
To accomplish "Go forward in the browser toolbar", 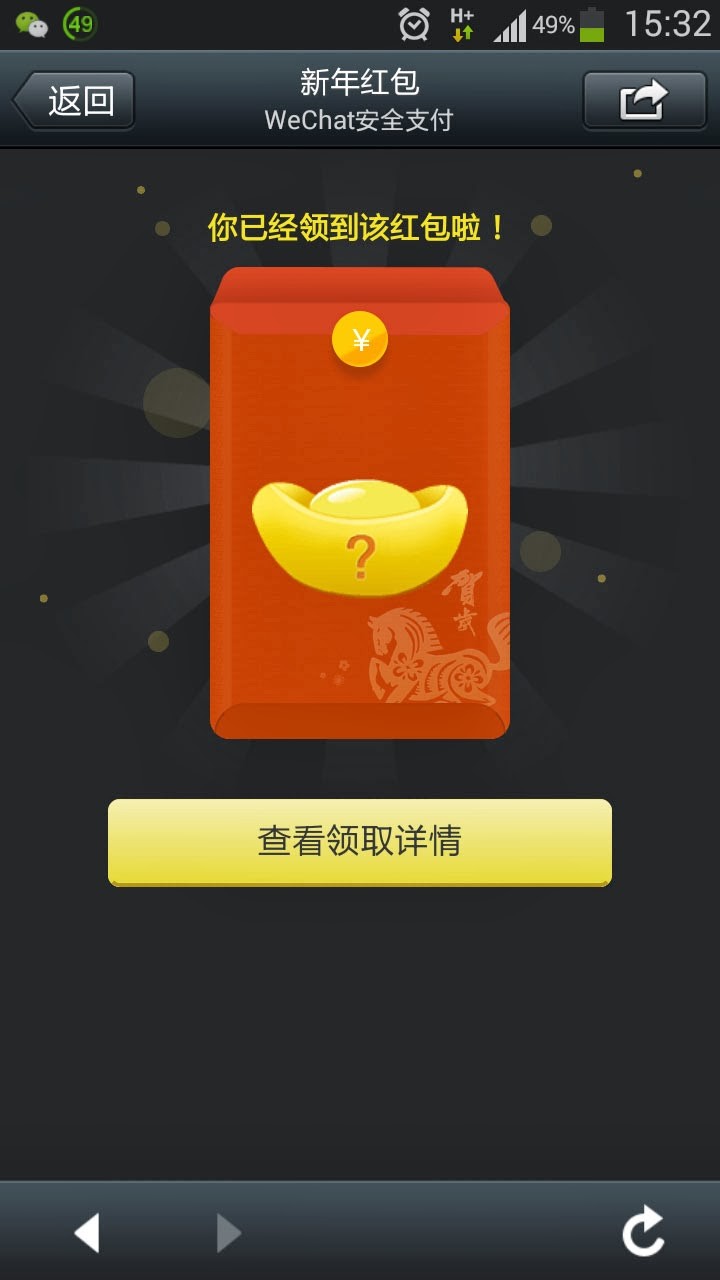I will click(x=229, y=1232).
